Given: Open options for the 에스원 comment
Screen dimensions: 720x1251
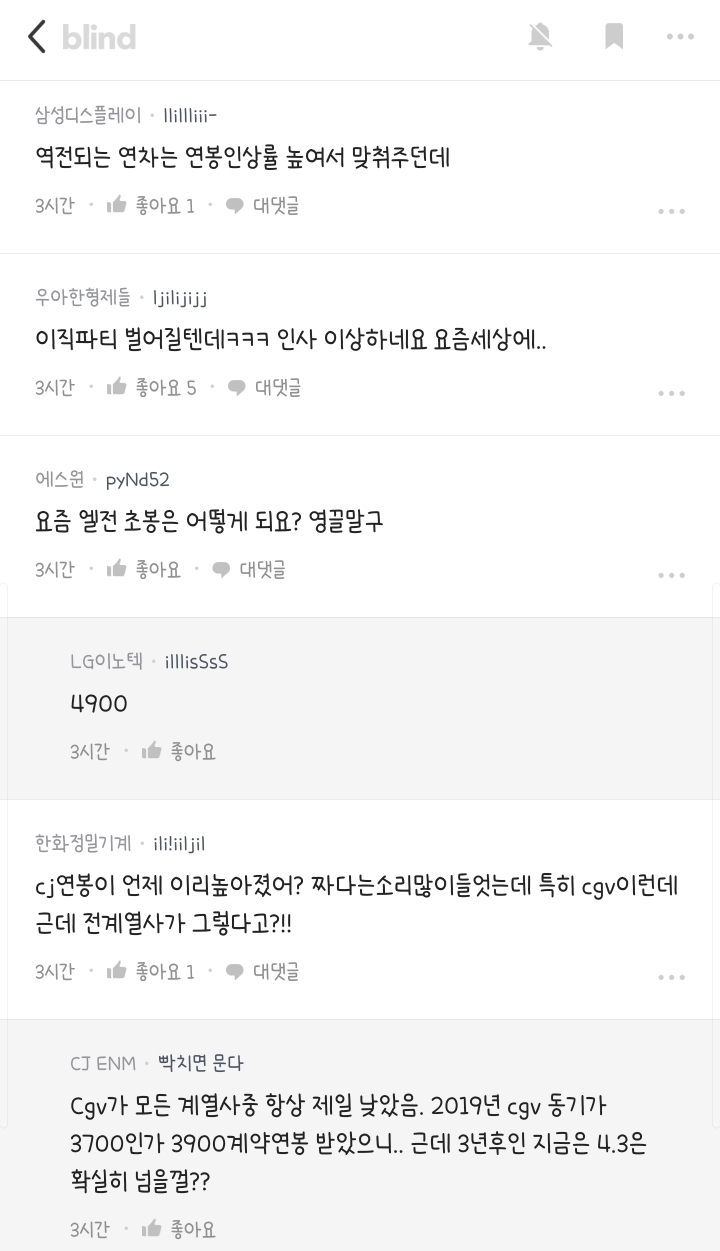Looking at the screenshot, I should [671, 575].
